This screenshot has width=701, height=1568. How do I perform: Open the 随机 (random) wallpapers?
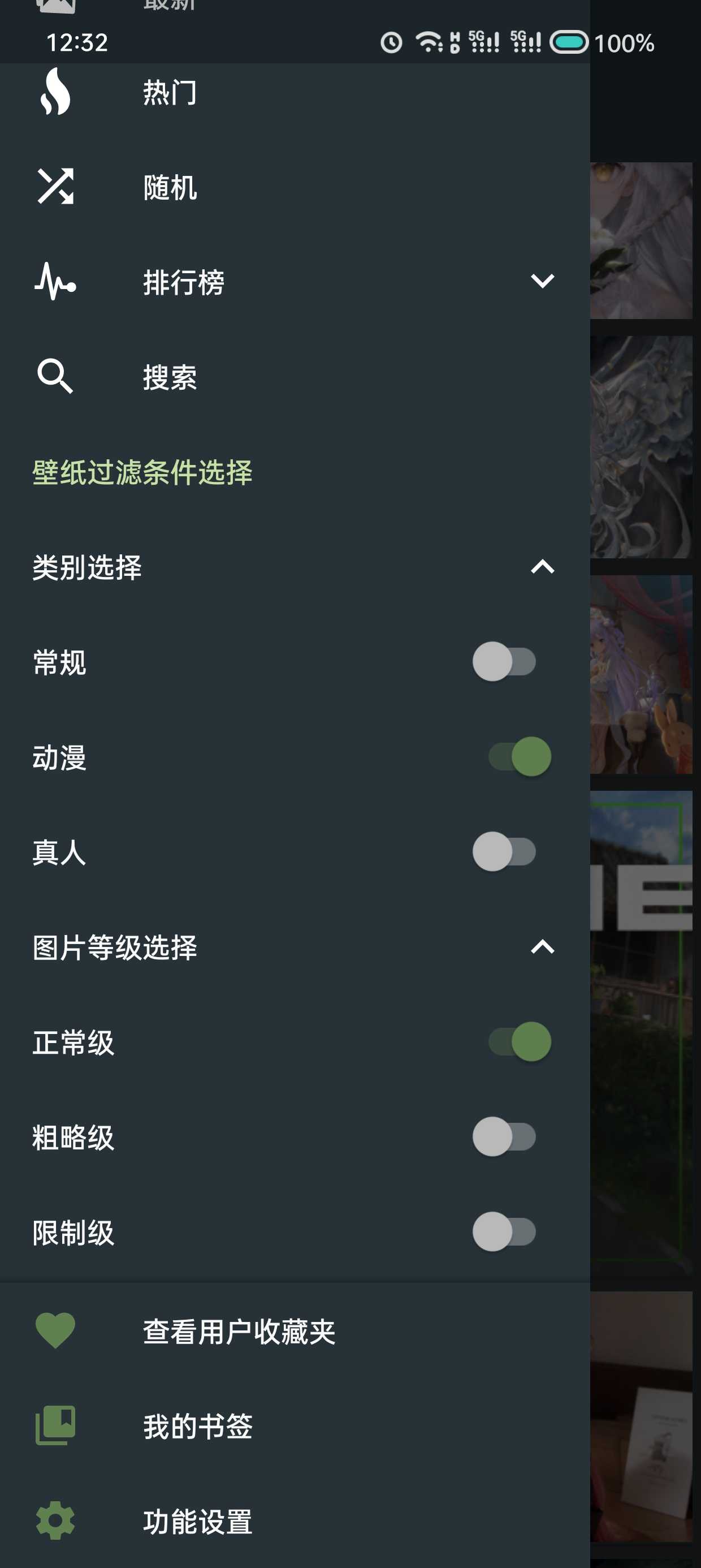tap(170, 187)
